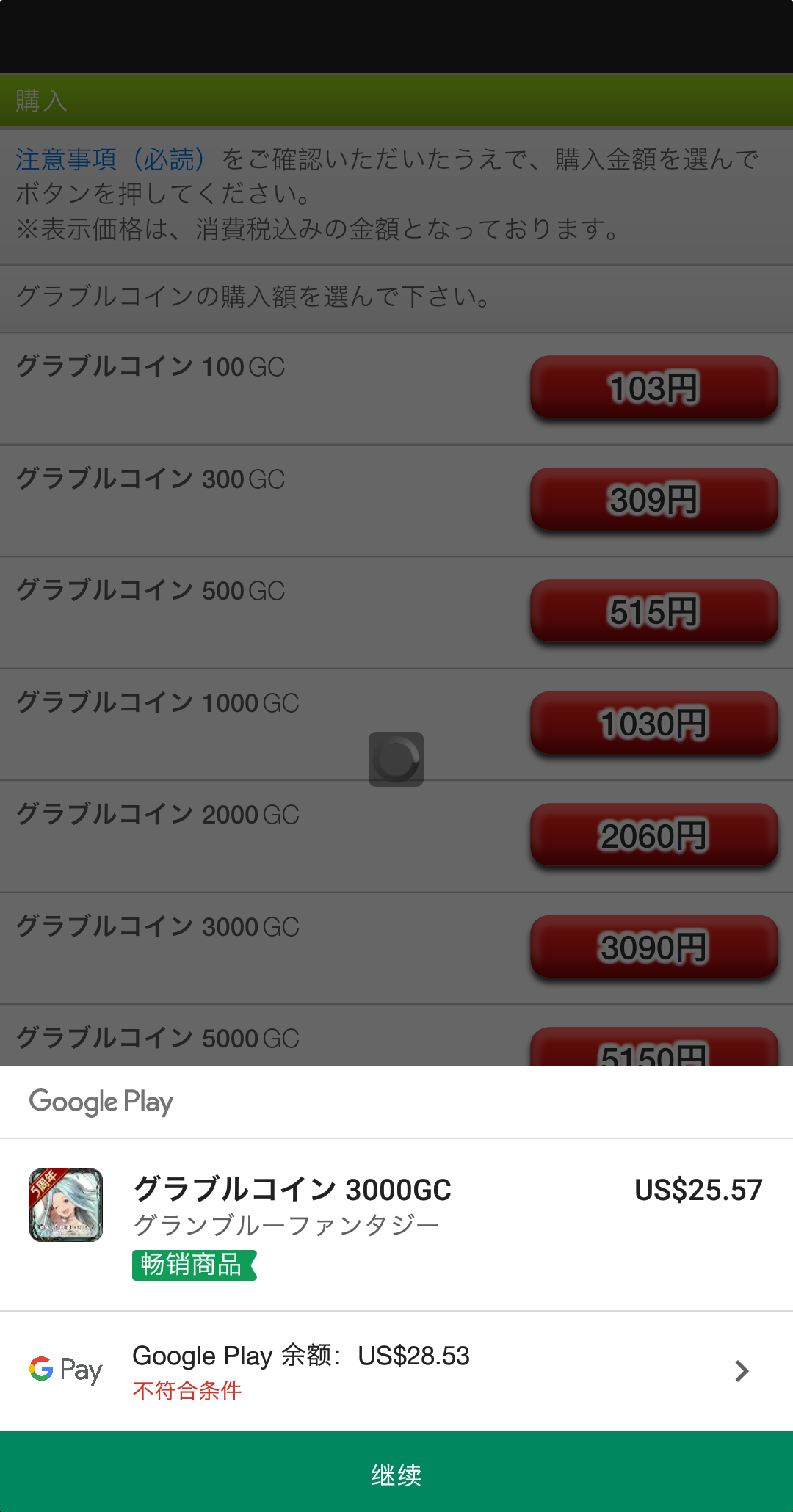793x1512 pixels.
Task: Open the Google Play 余额 payment selector
Action: [301, 1355]
